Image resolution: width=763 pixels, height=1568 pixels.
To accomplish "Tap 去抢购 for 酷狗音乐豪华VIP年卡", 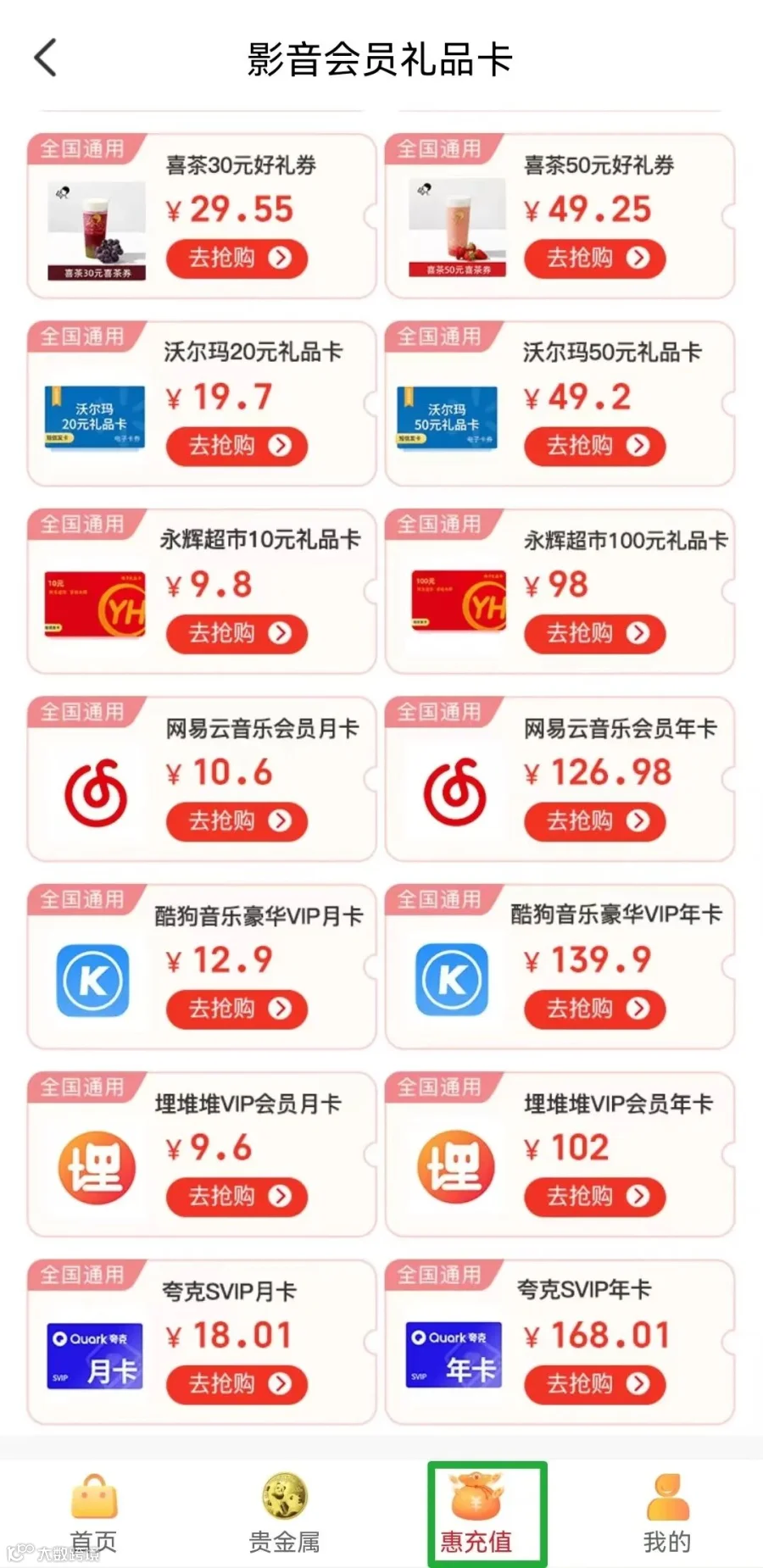I will 595,1009.
